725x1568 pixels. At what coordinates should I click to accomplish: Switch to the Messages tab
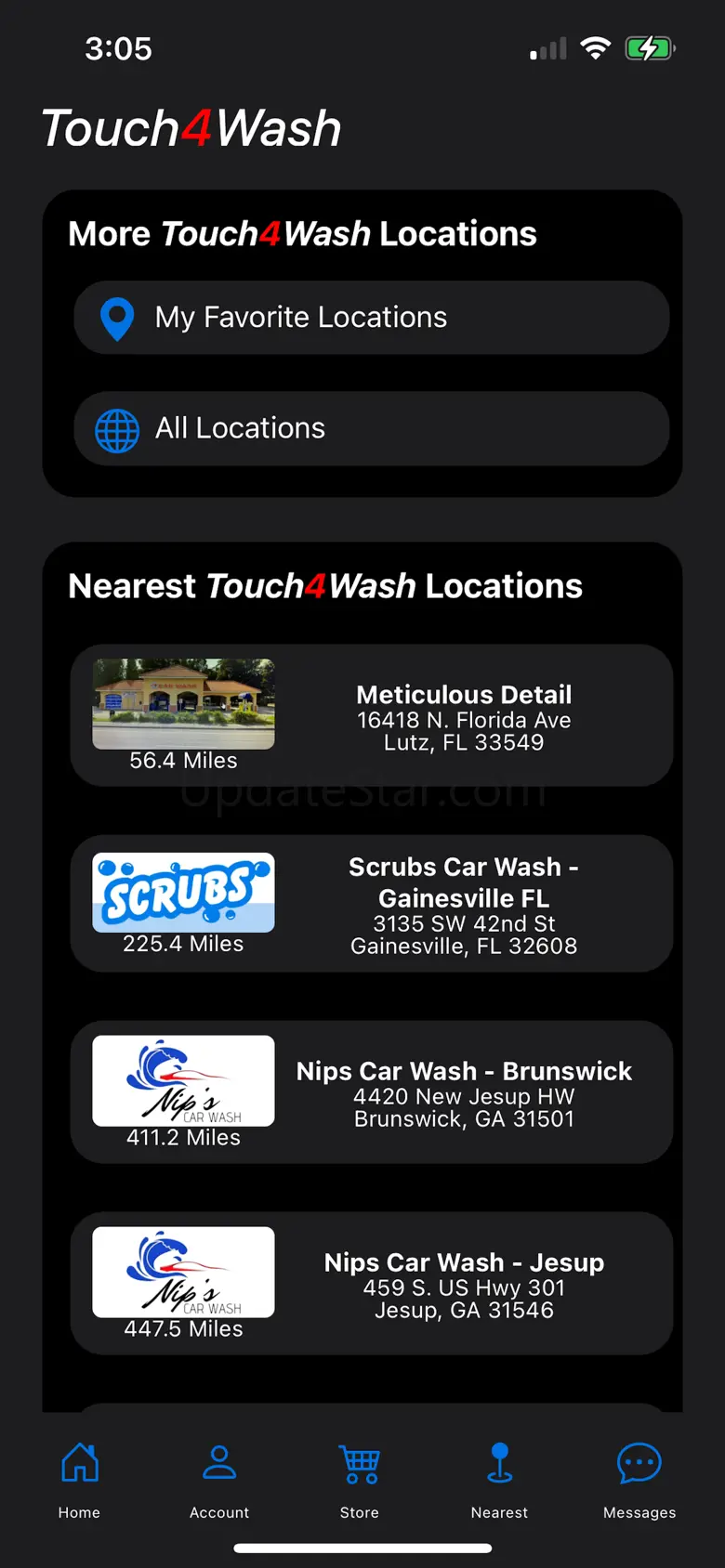(x=639, y=1479)
